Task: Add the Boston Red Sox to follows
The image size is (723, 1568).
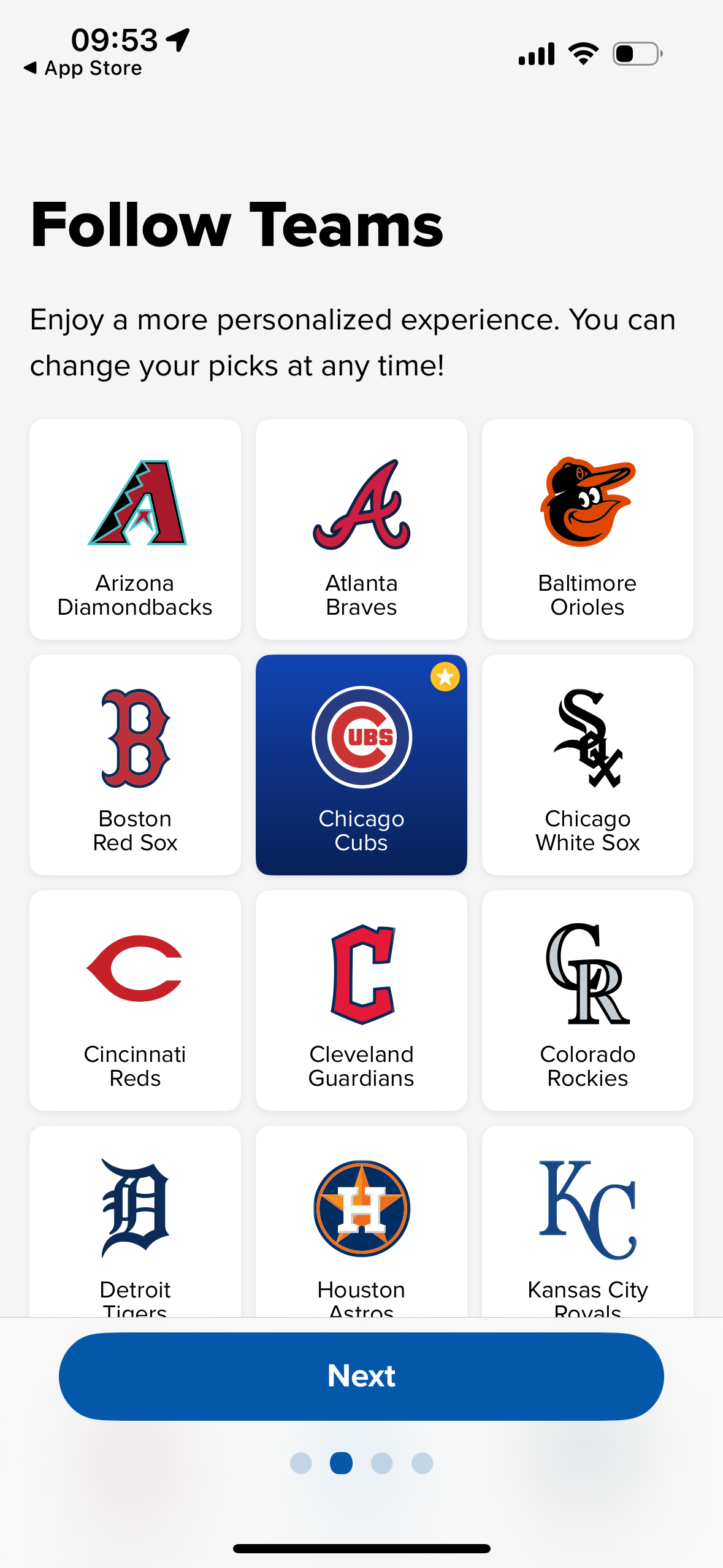Action: pos(135,764)
